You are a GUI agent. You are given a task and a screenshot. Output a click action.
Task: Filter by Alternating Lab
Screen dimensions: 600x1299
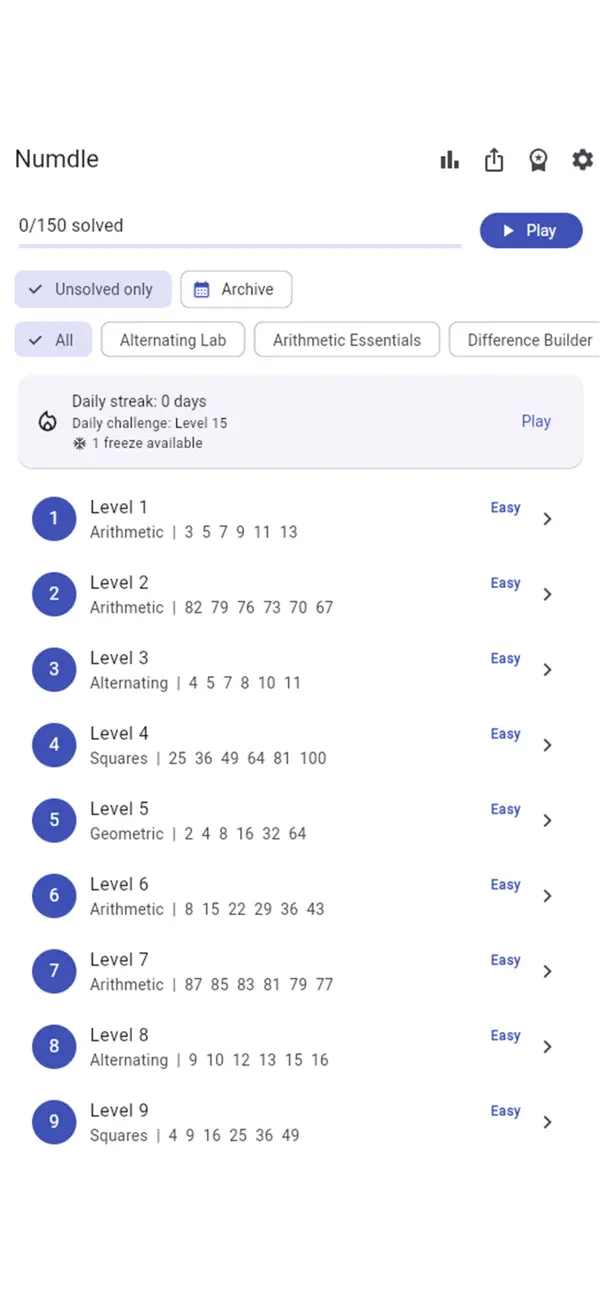pyautogui.click(x=173, y=340)
